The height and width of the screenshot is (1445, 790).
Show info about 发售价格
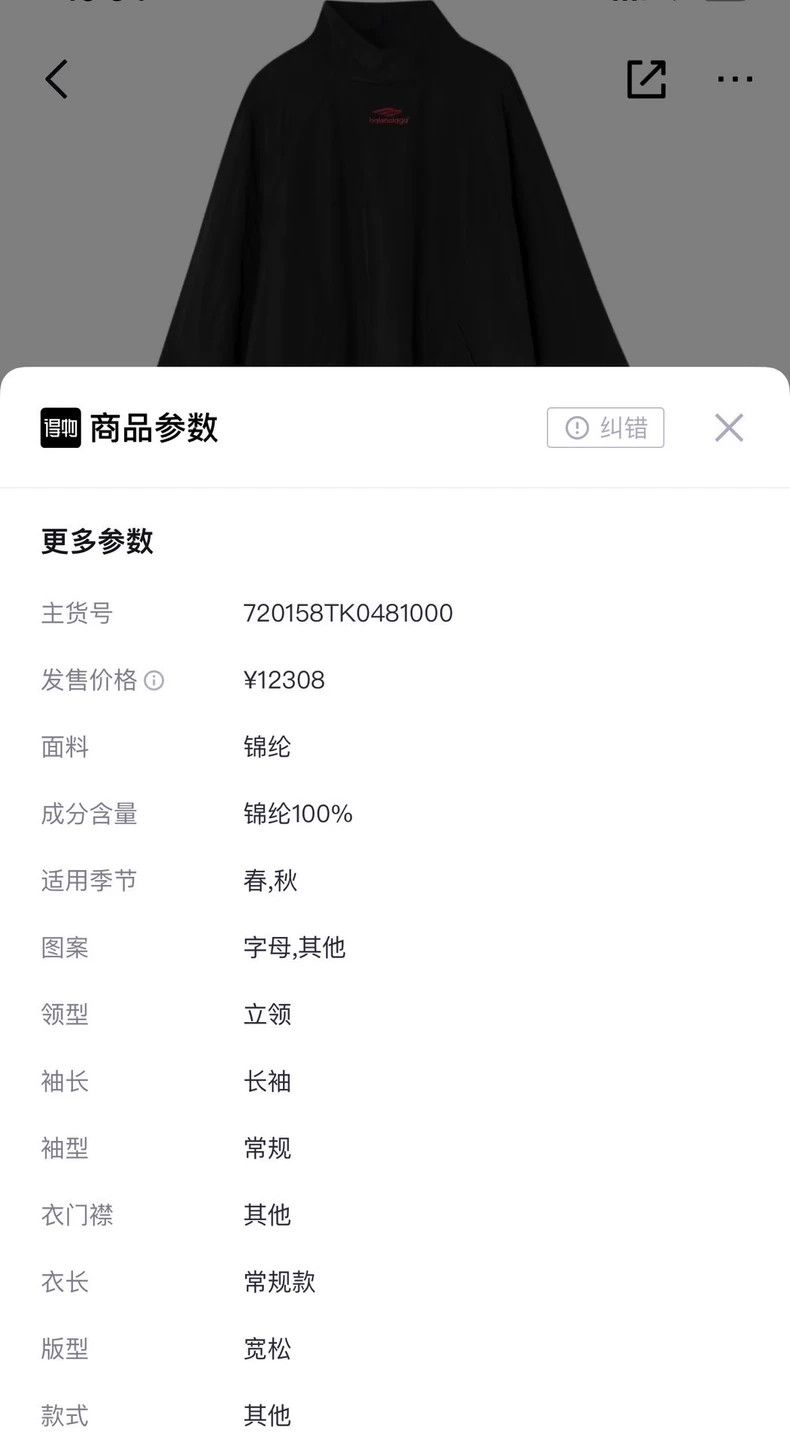(x=154, y=681)
